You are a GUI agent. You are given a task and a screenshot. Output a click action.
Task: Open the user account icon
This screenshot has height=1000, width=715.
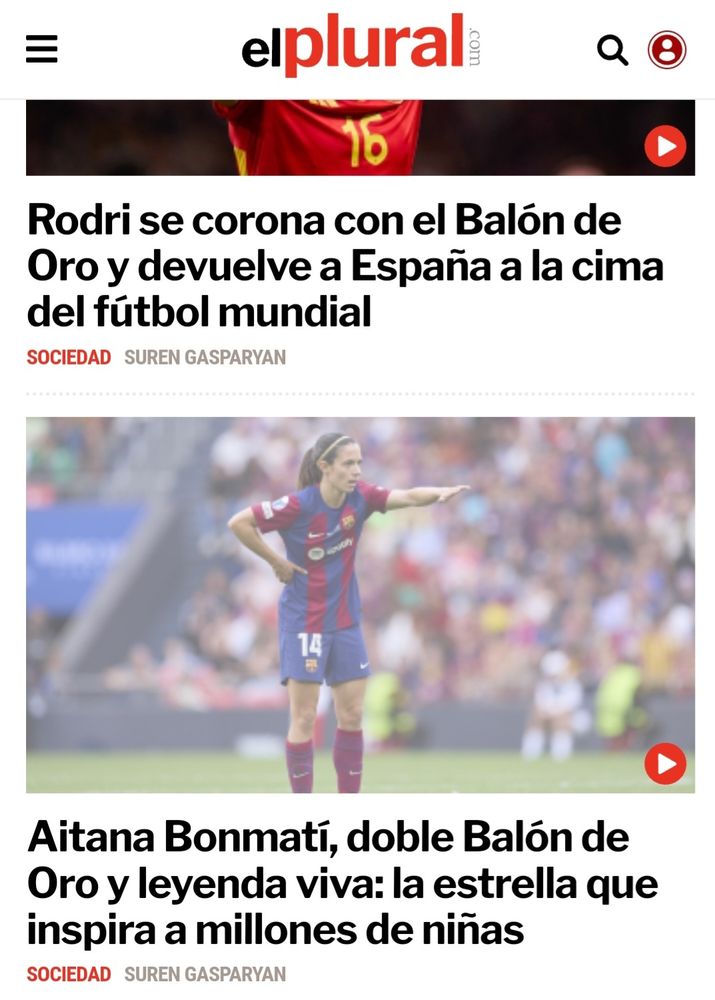[667, 50]
